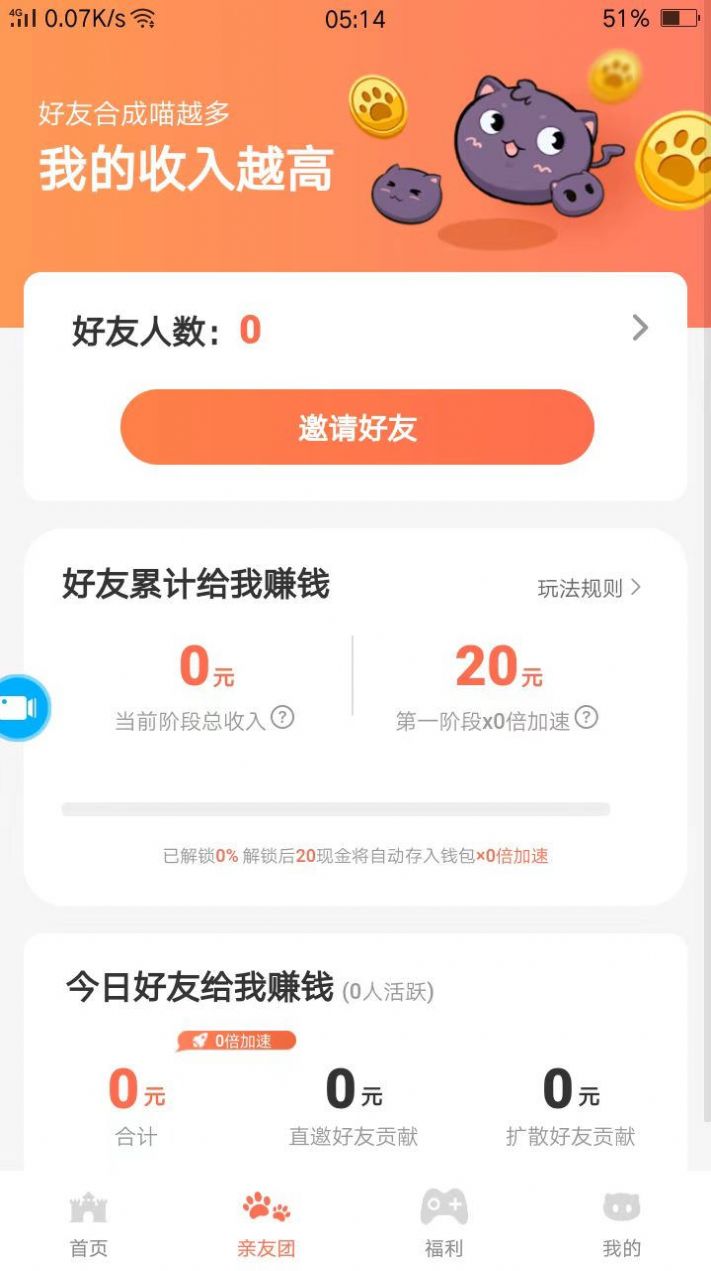The height and width of the screenshot is (1271, 711).
Task: Select the 亲友团 tab
Action: (266, 1223)
